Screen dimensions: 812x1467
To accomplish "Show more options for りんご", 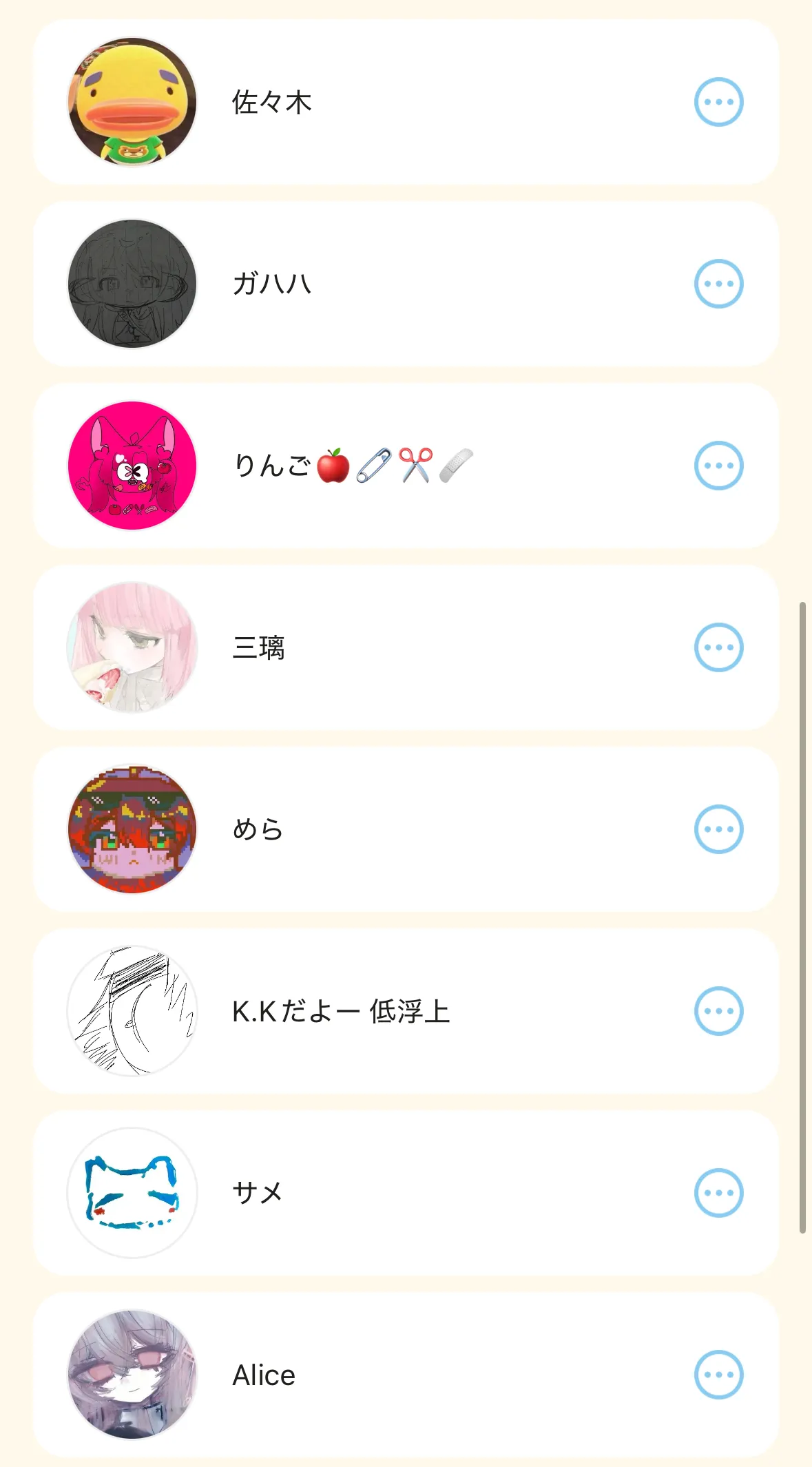I will (718, 466).
